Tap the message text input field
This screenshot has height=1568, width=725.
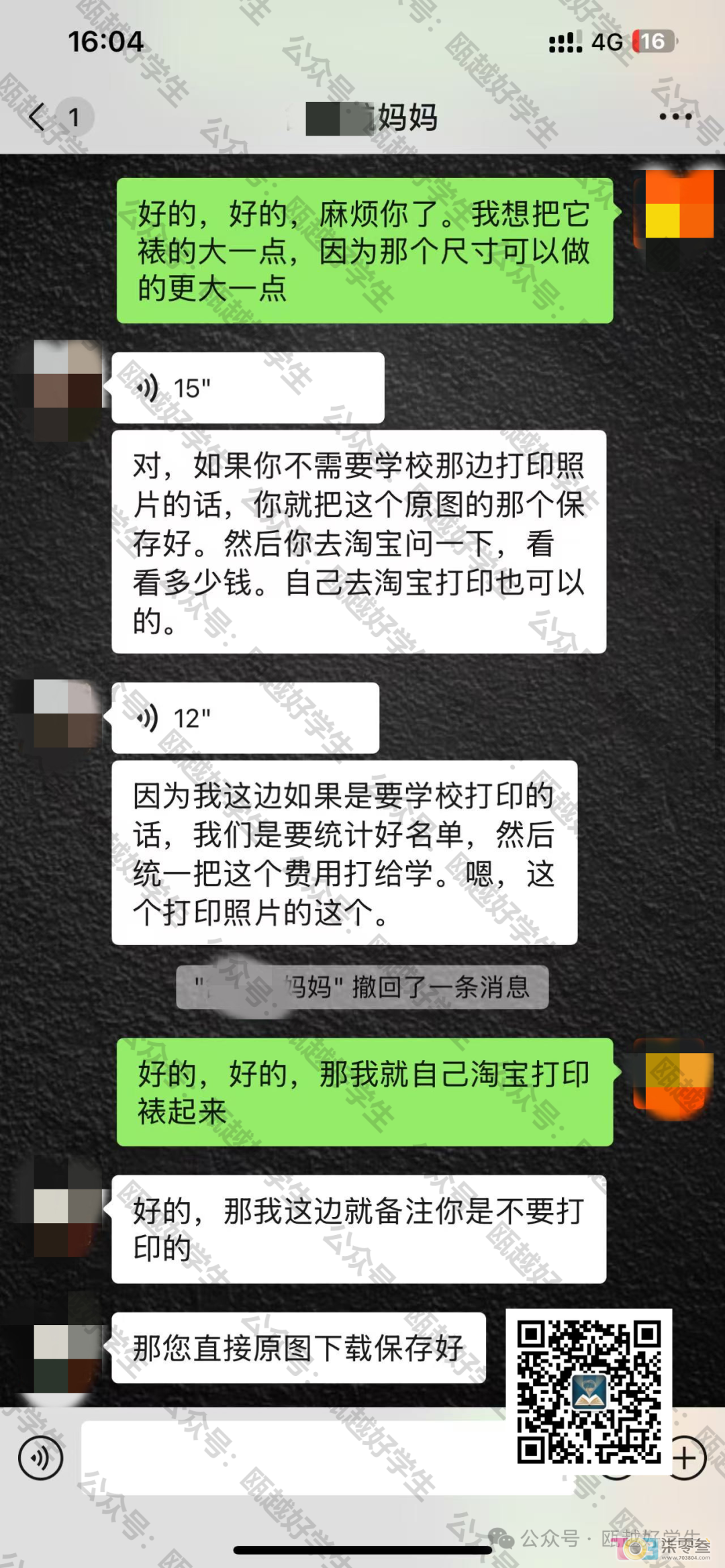tap(295, 1458)
